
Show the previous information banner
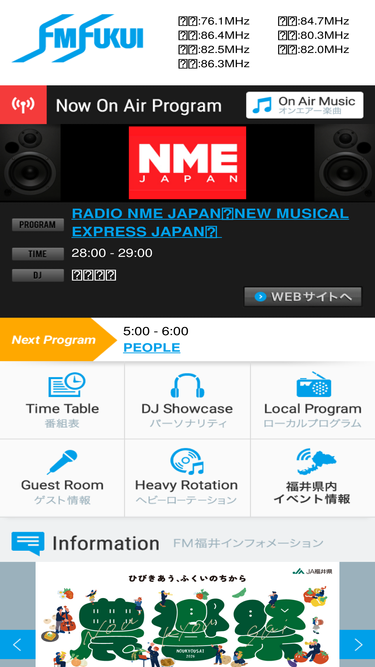pos(17,645)
